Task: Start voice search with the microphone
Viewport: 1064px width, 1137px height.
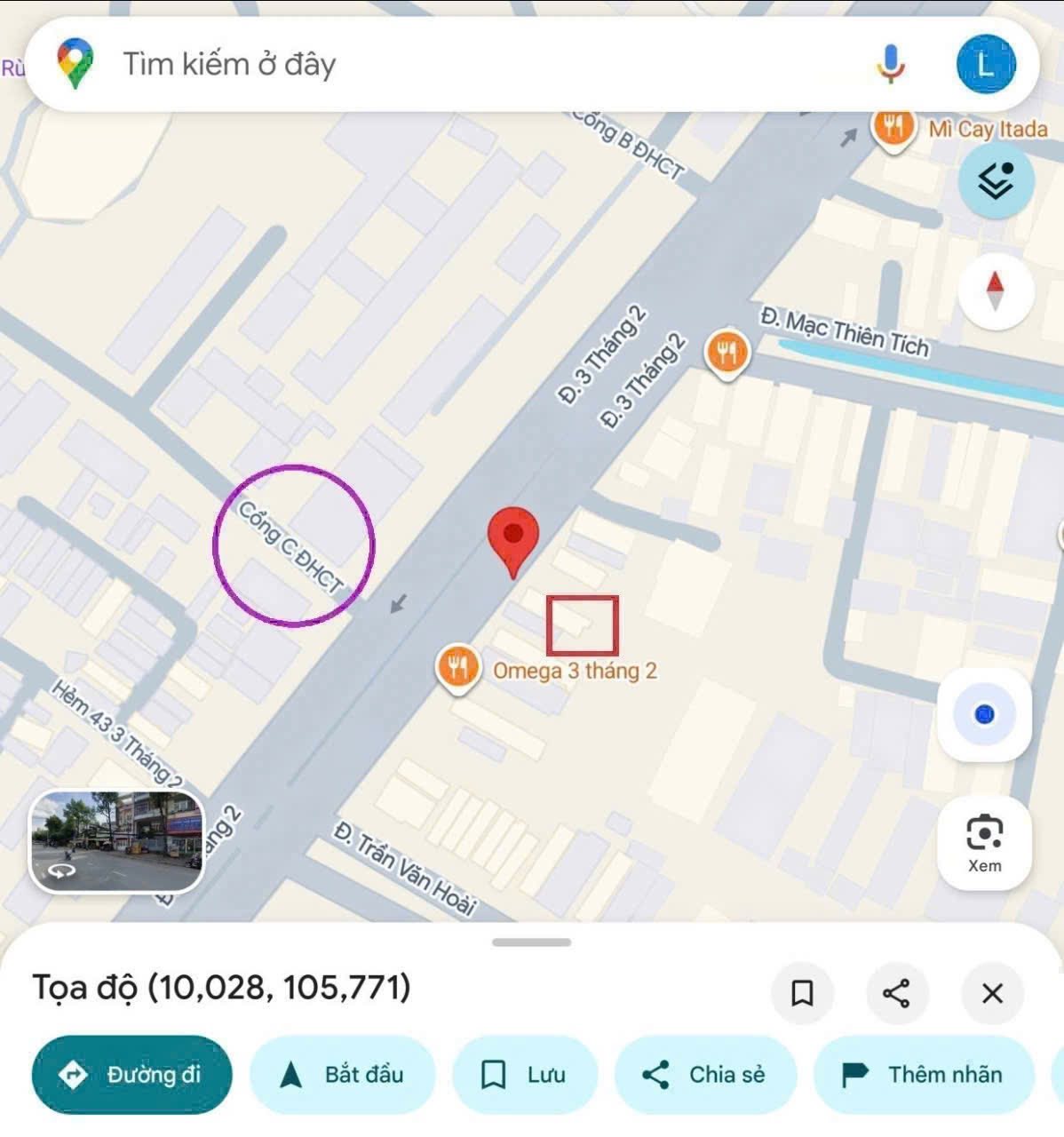Action: point(891,65)
